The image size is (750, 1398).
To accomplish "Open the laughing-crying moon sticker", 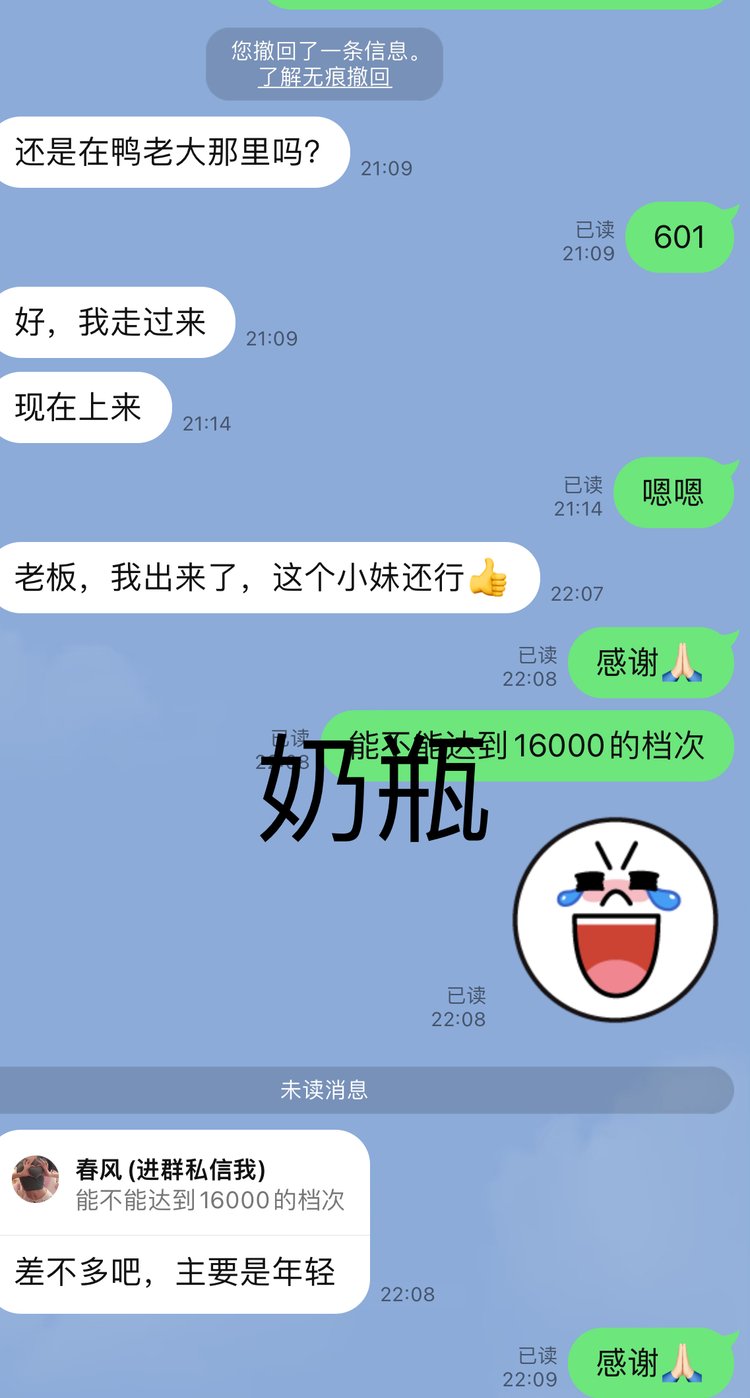I will (615, 918).
